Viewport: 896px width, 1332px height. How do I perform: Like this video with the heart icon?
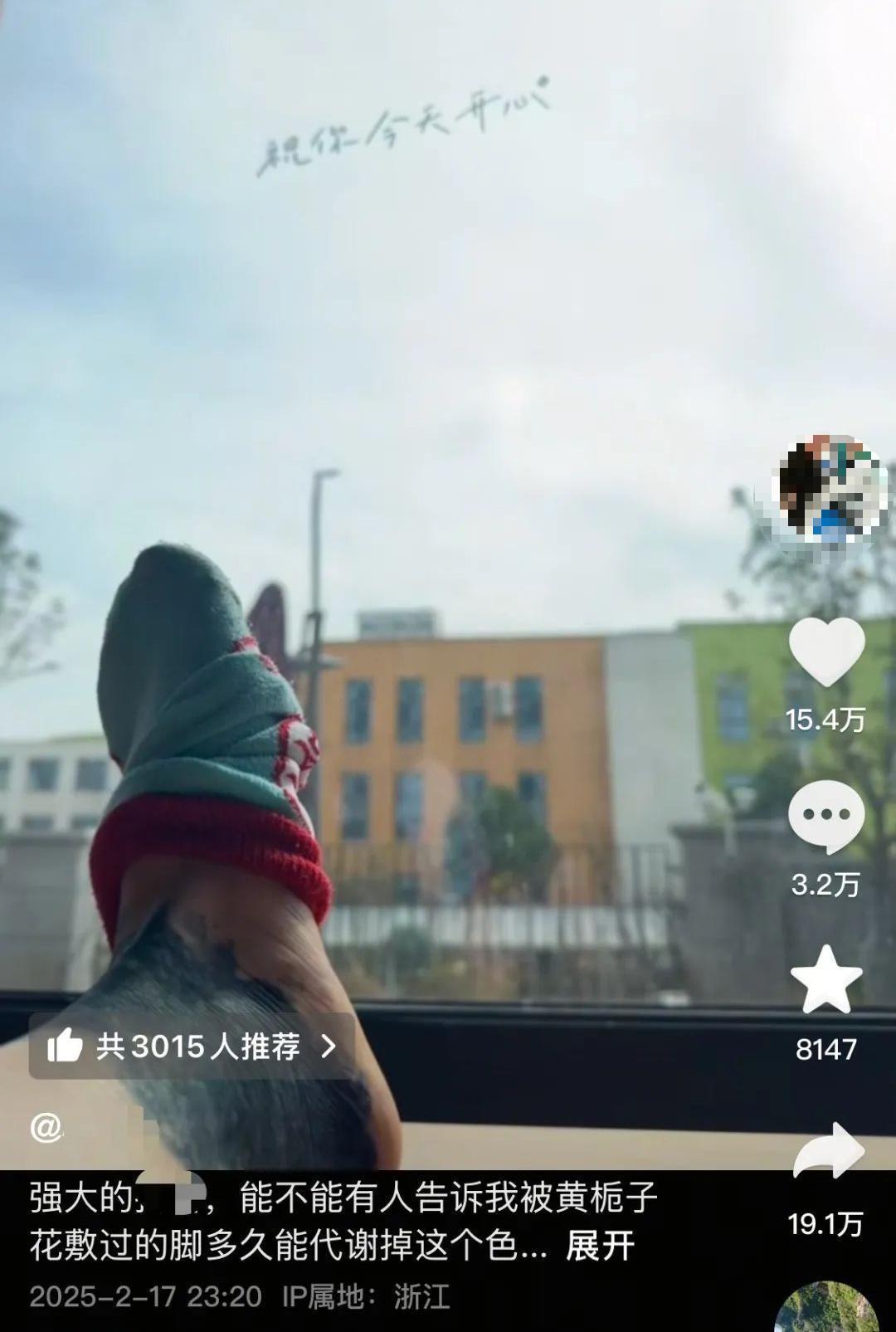click(x=826, y=652)
